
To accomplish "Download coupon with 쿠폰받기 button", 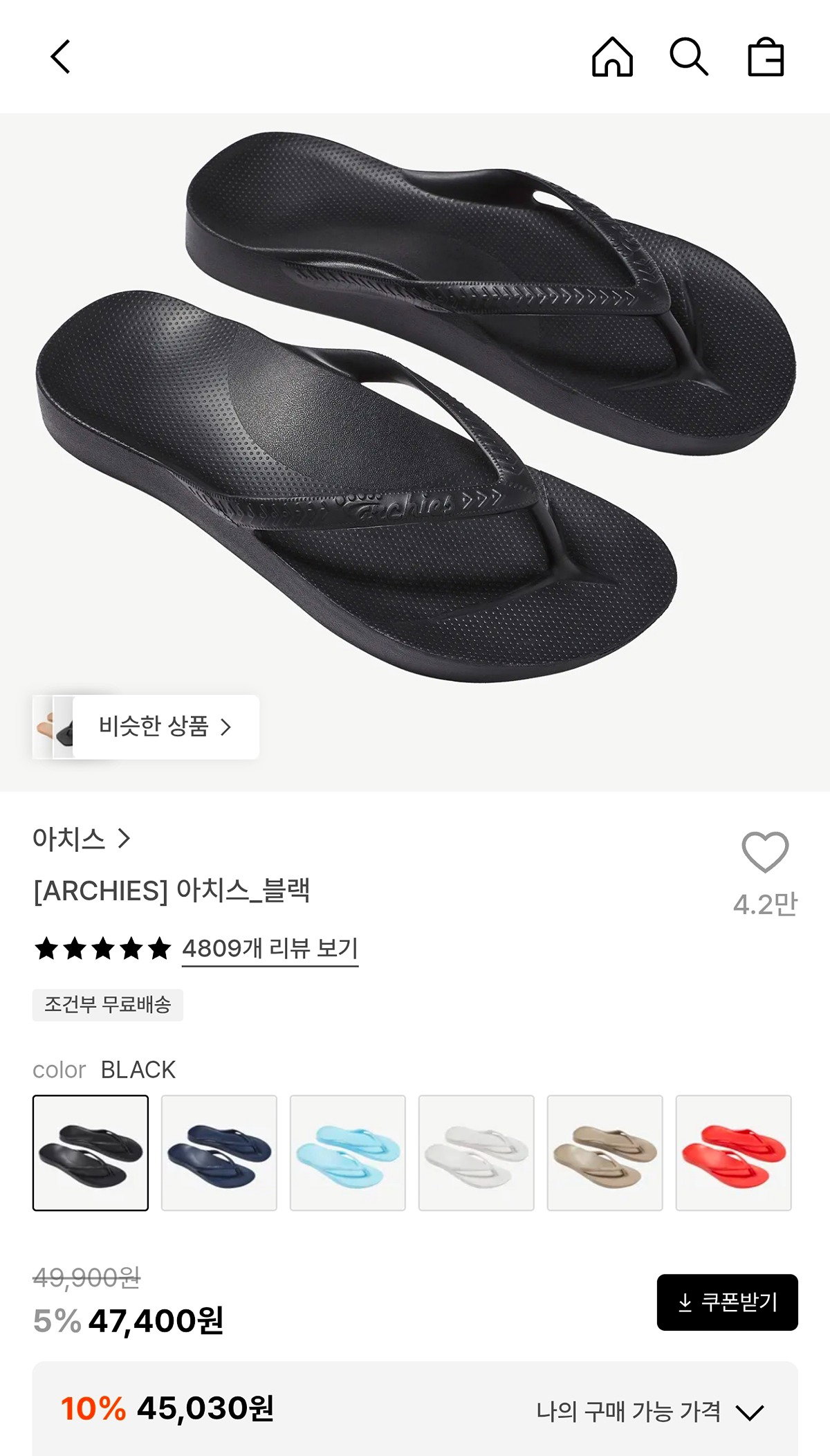I will click(x=728, y=1302).
